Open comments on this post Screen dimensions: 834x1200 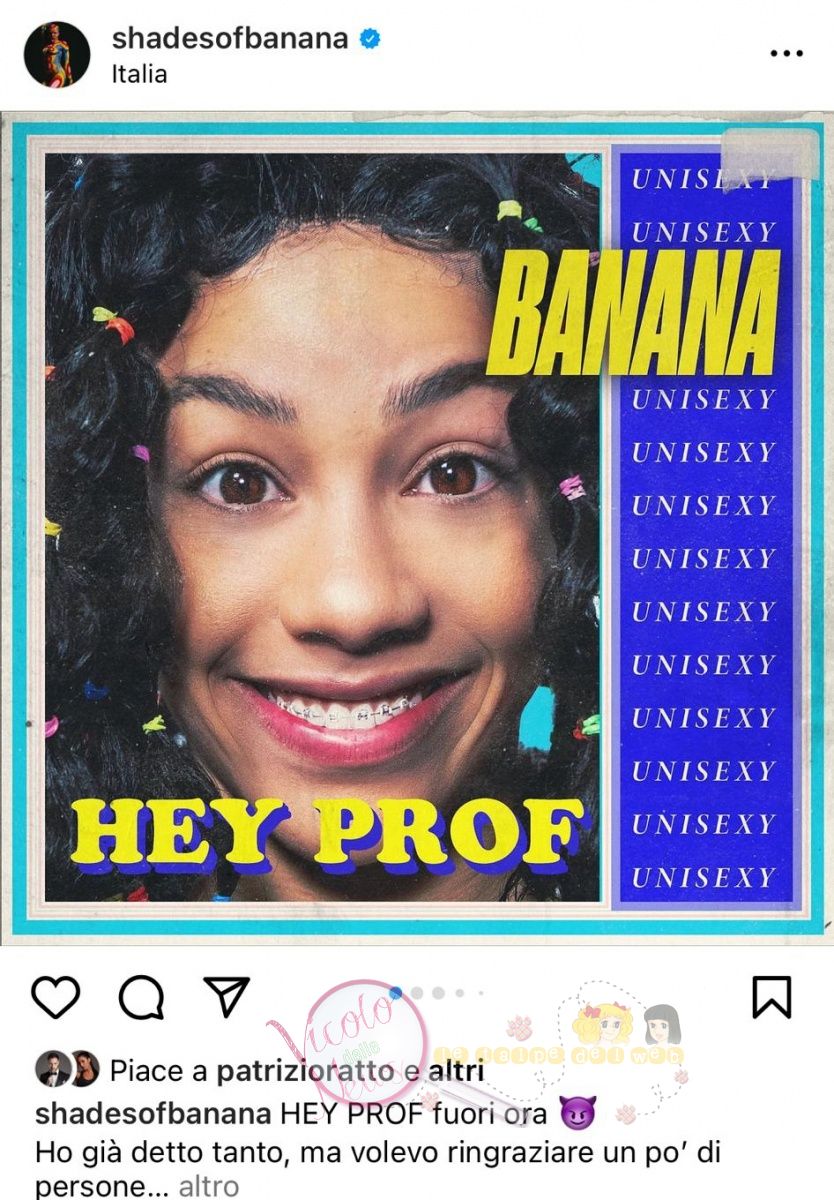click(141, 997)
